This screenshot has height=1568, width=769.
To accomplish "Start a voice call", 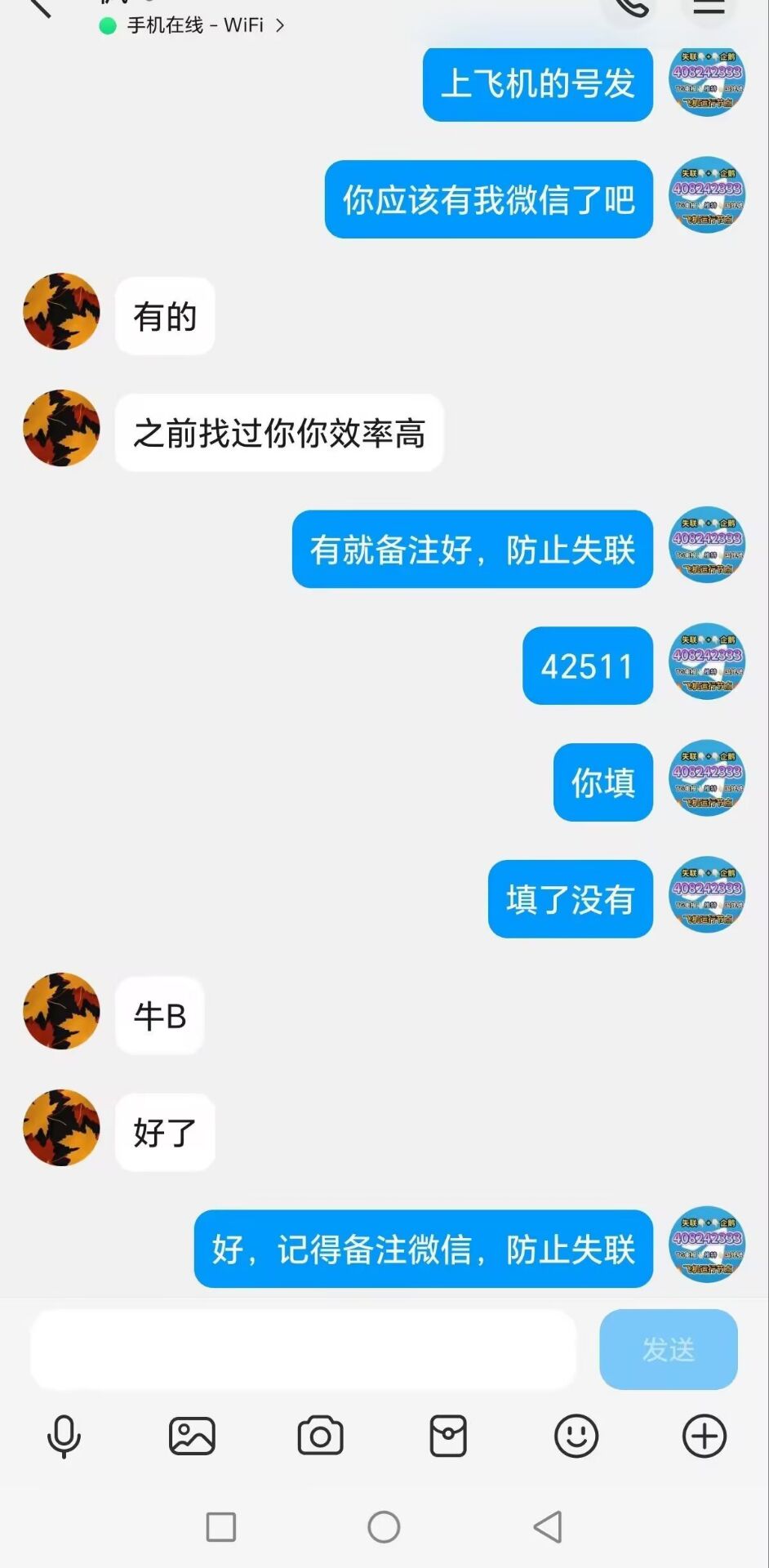I will [x=631, y=7].
